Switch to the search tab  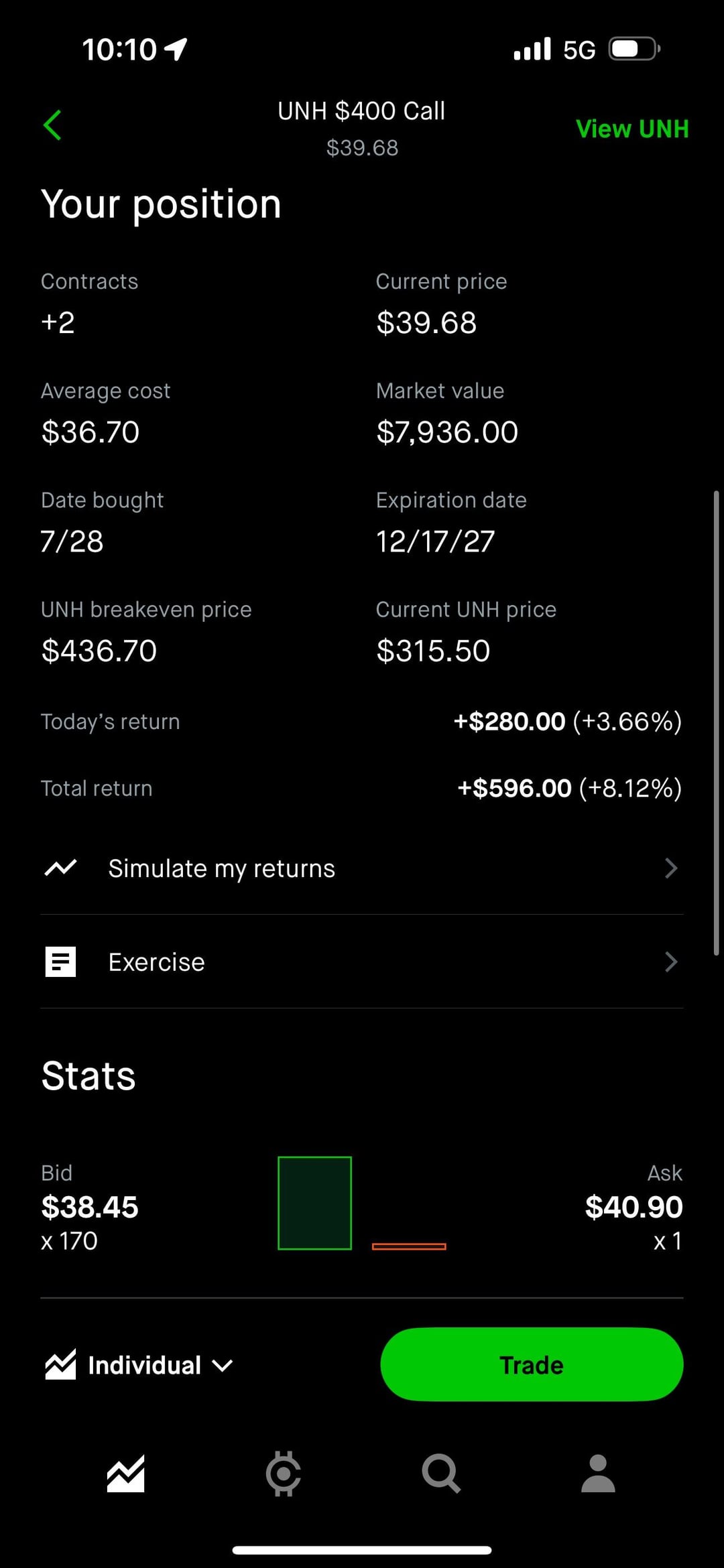441,1474
